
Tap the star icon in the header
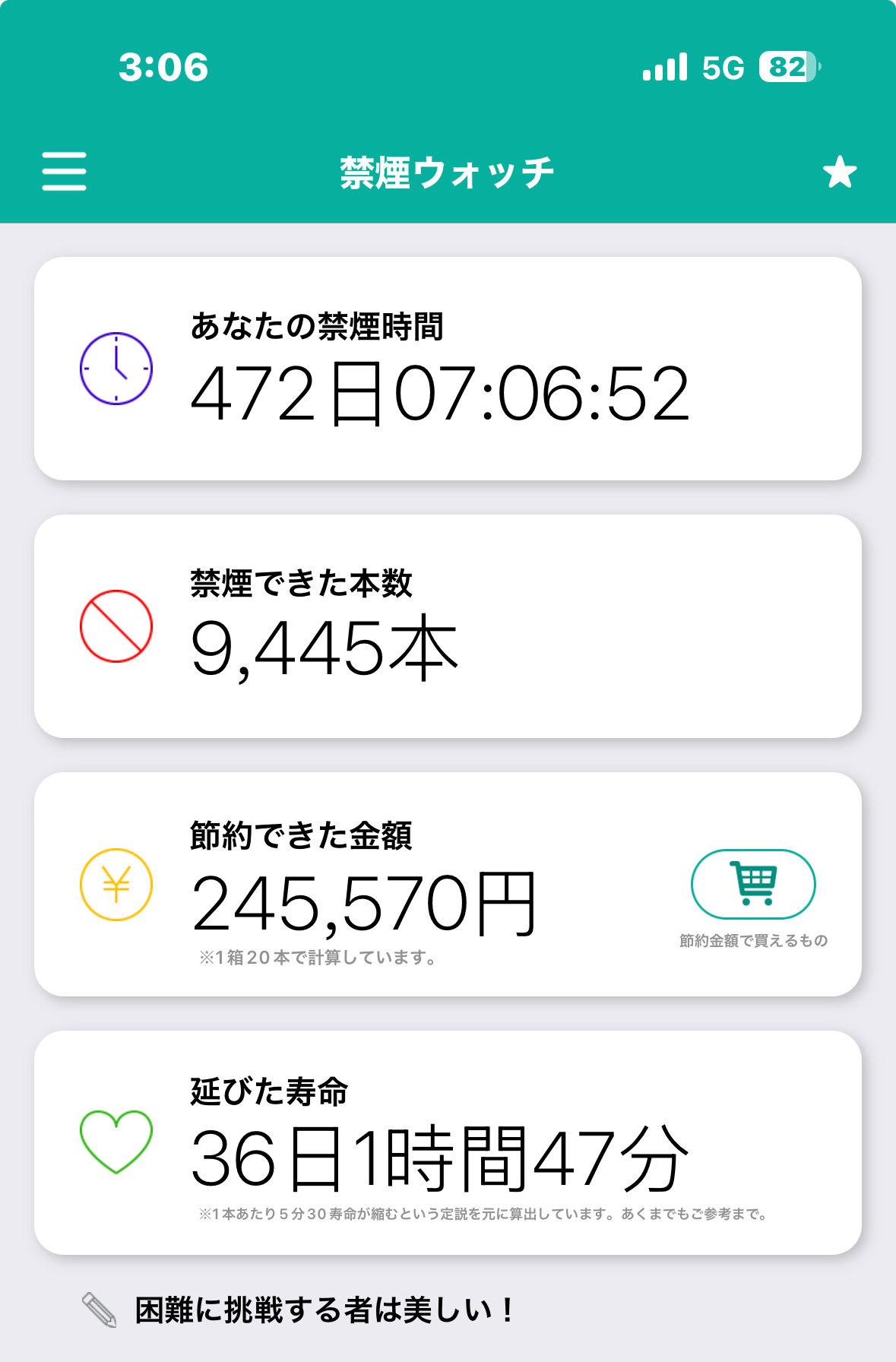840,172
